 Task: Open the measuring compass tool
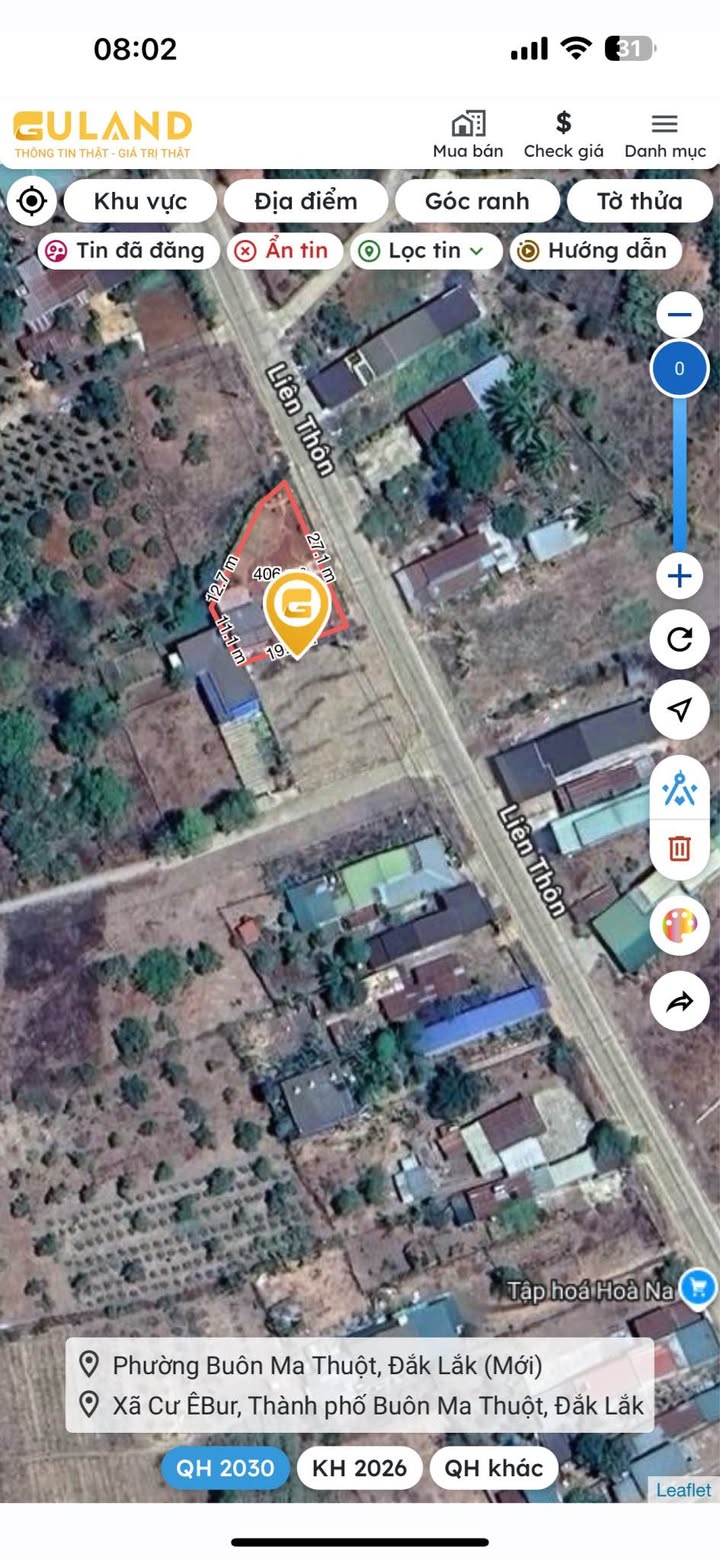tap(680, 789)
